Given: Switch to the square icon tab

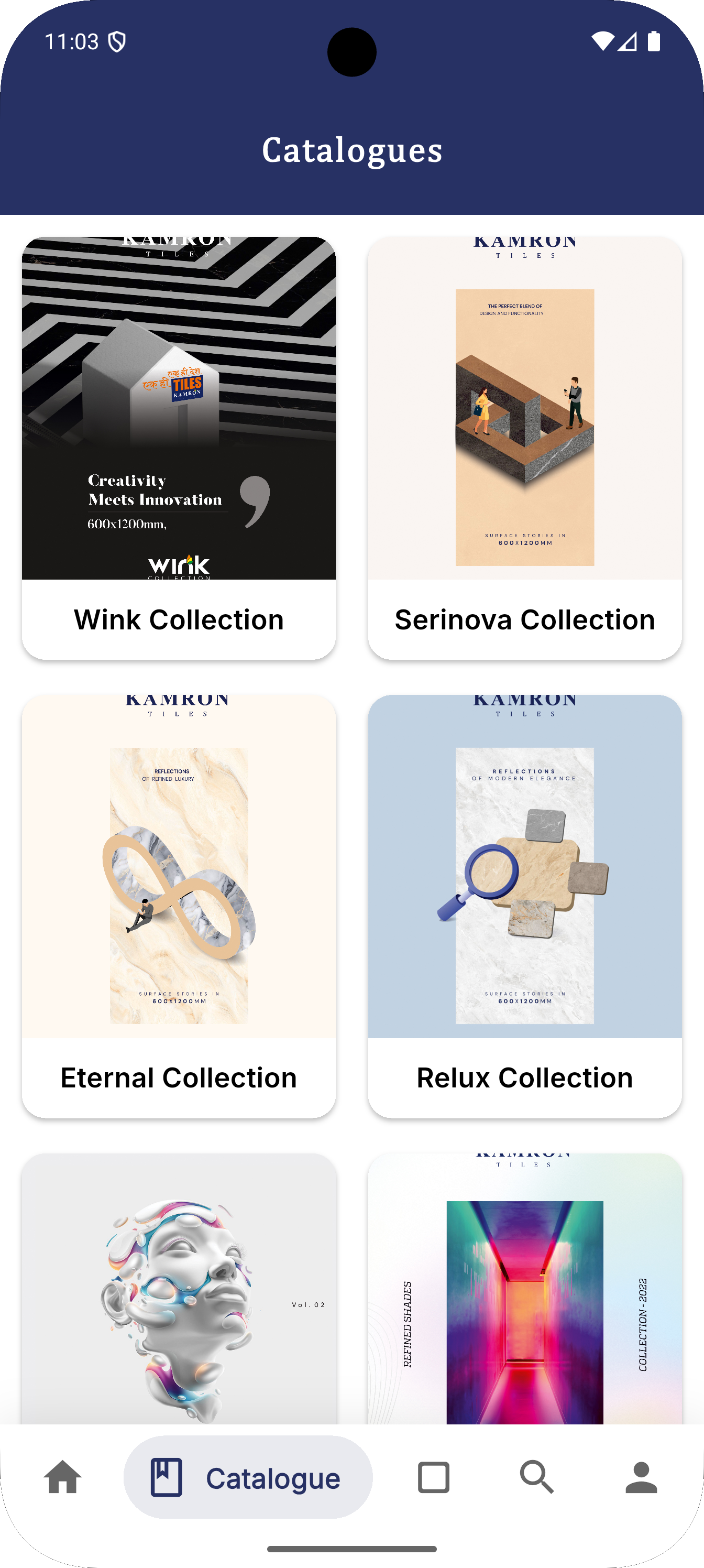Looking at the screenshot, I should tap(434, 1478).
